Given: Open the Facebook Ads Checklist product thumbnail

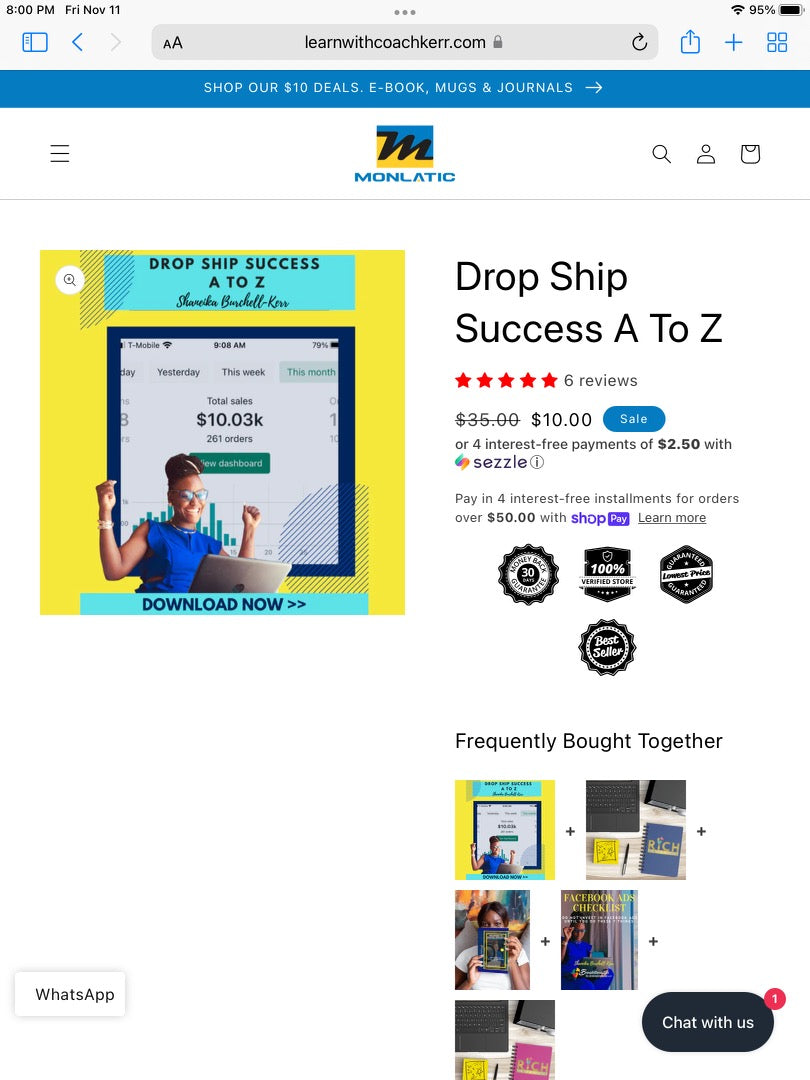Looking at the screenshot, I should pos(599,940).
